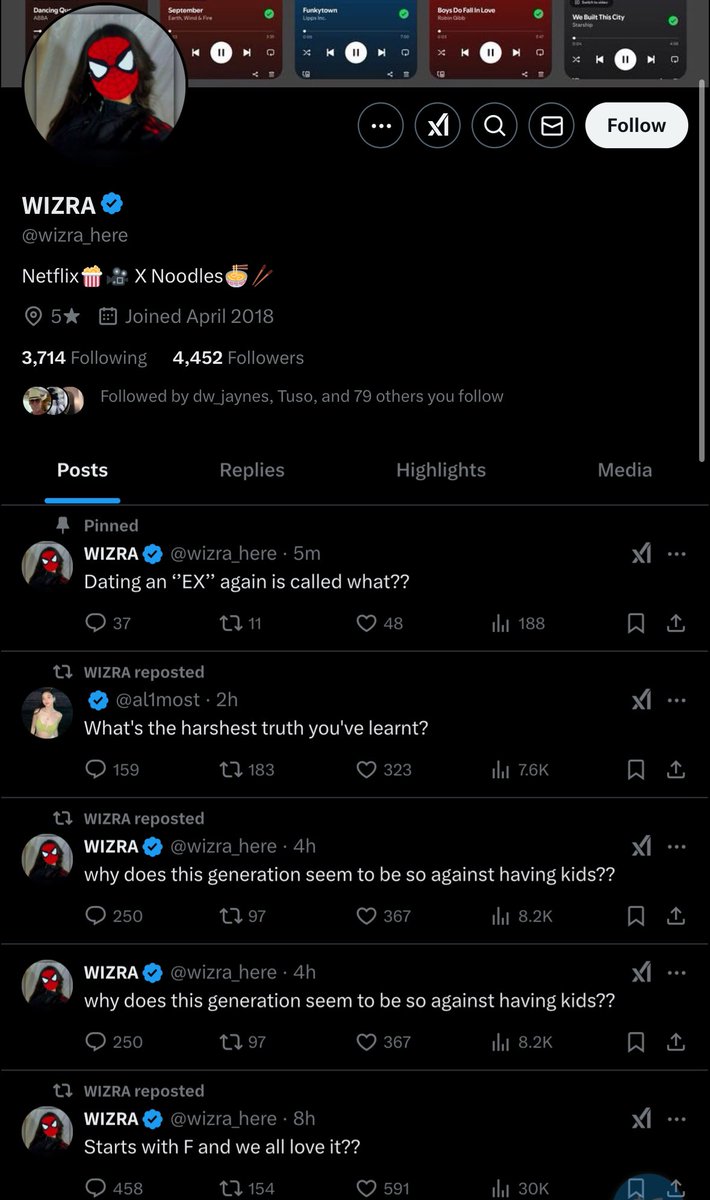The image size is (710, 1200).
Task: Follow the WIZRA account
Action: 636,126
